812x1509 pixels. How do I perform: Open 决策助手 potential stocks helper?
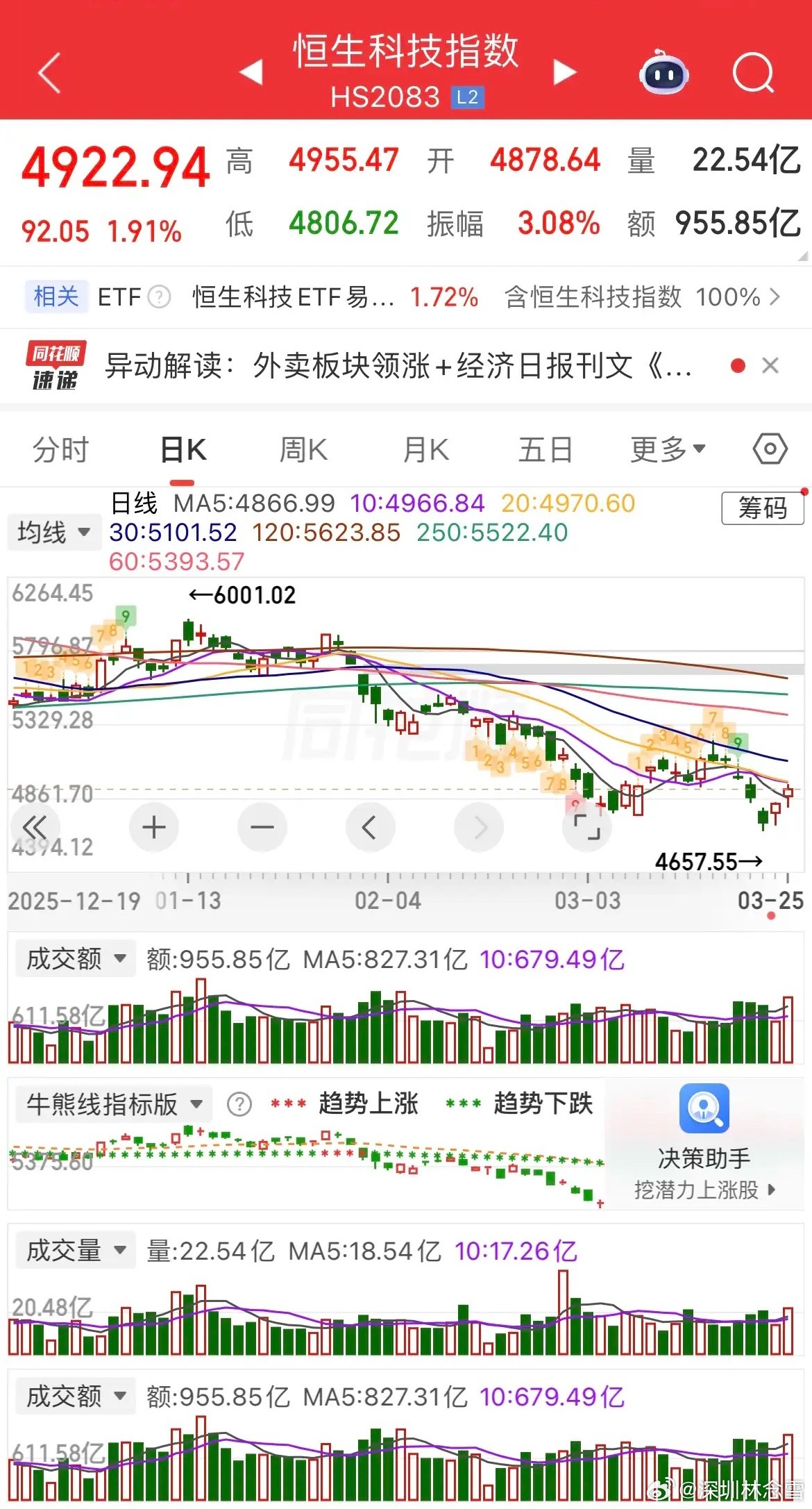coord(704,1140)
